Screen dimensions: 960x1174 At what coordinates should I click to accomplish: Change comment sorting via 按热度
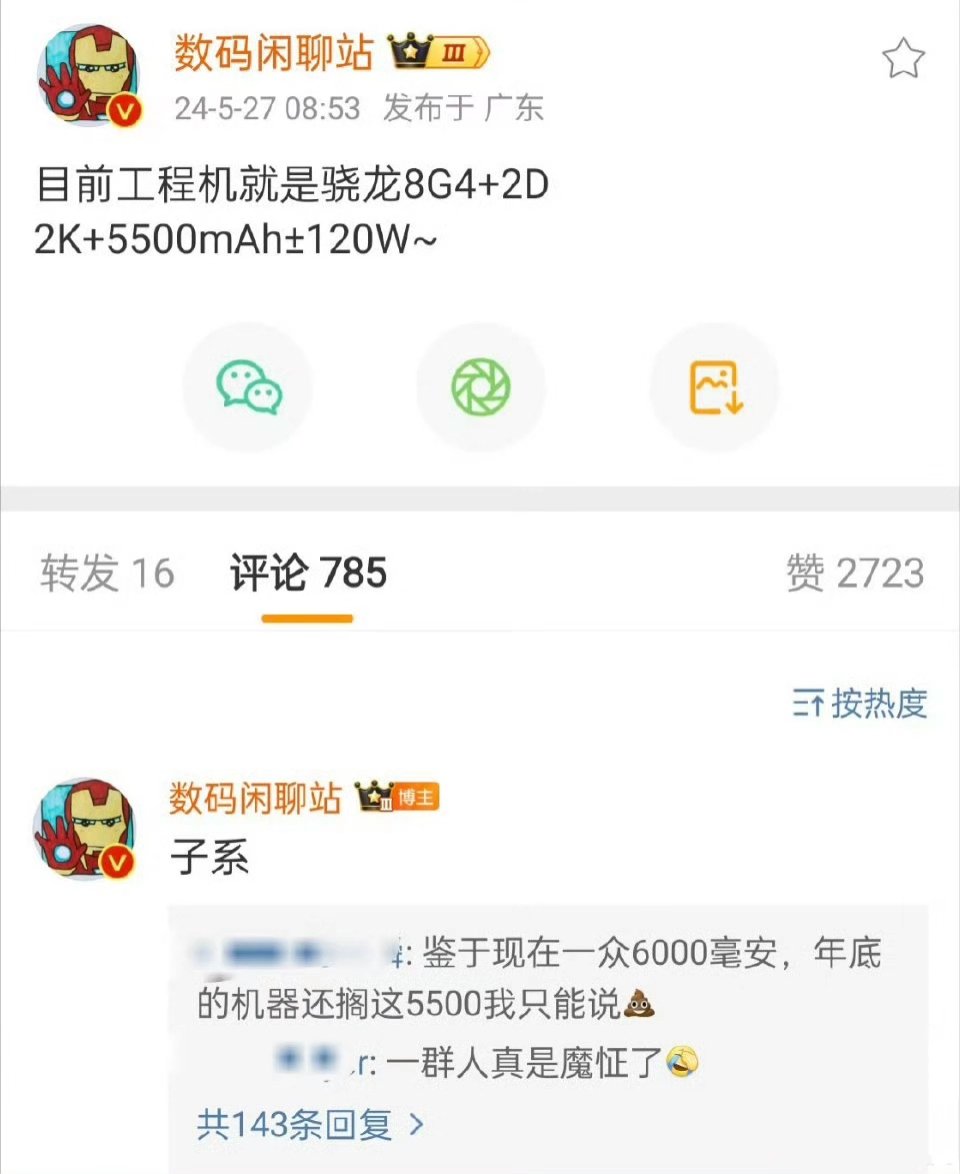pos(860,704)
